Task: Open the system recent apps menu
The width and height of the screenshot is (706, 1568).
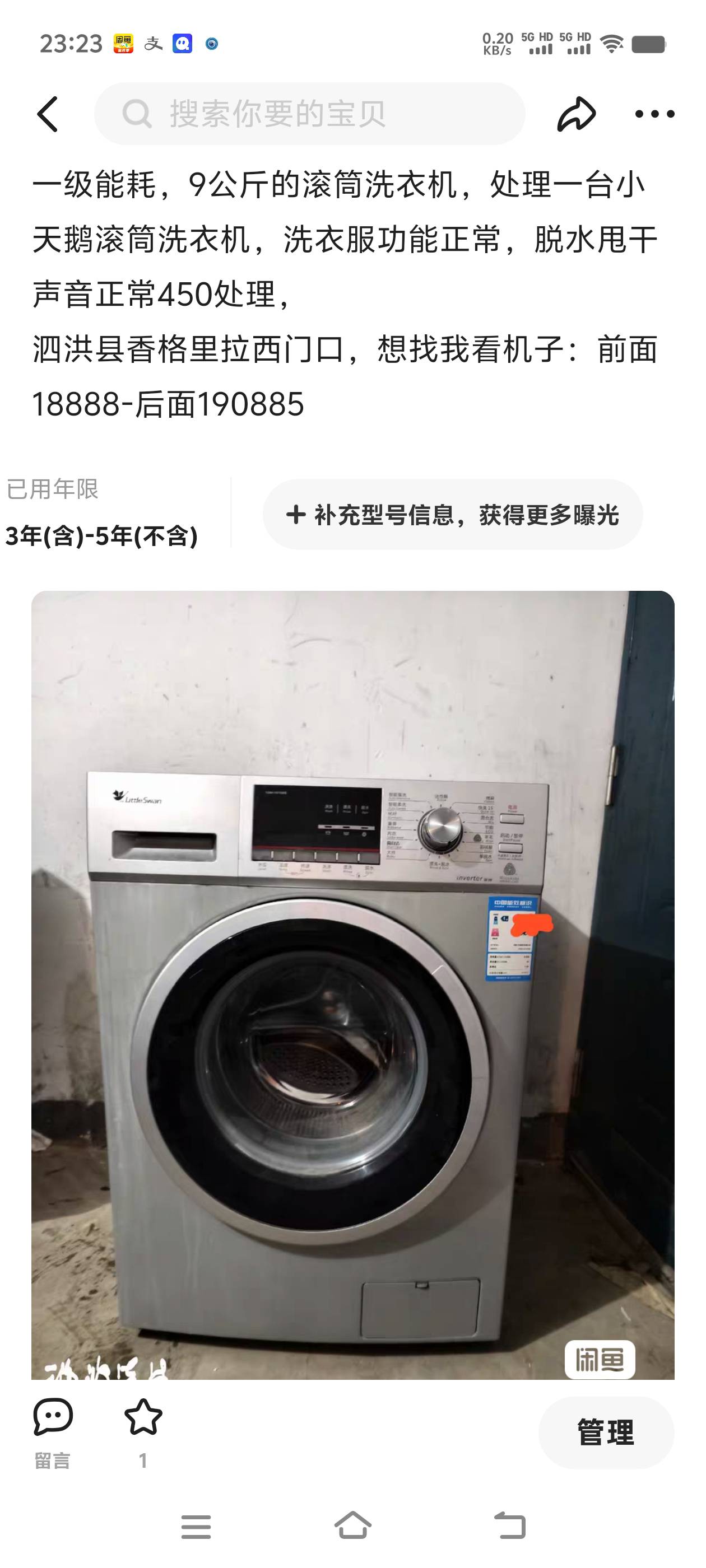Action: click(x=196, y=1526)
